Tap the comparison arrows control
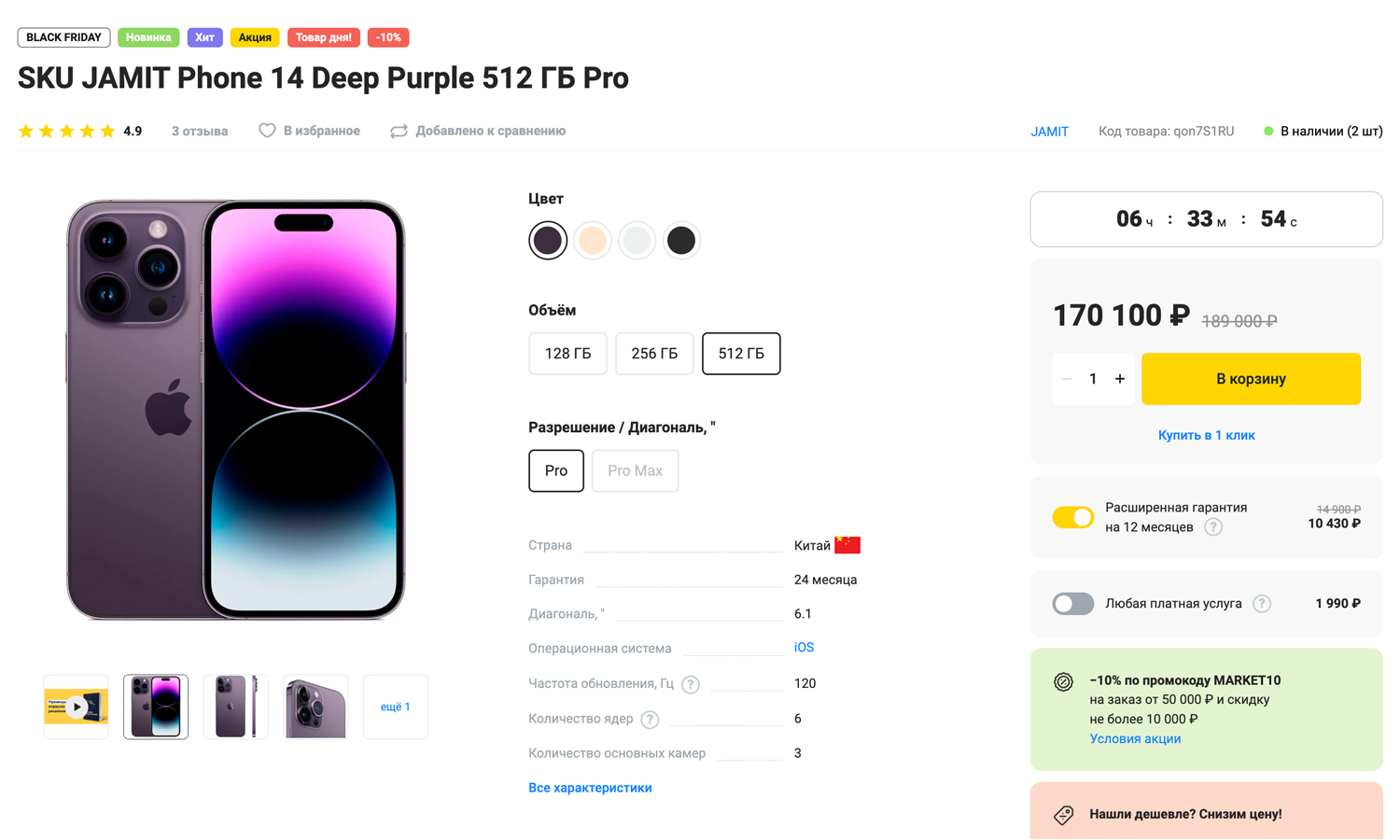The width and height of the screenshot is (1400, 840). [x=399, y=132]
